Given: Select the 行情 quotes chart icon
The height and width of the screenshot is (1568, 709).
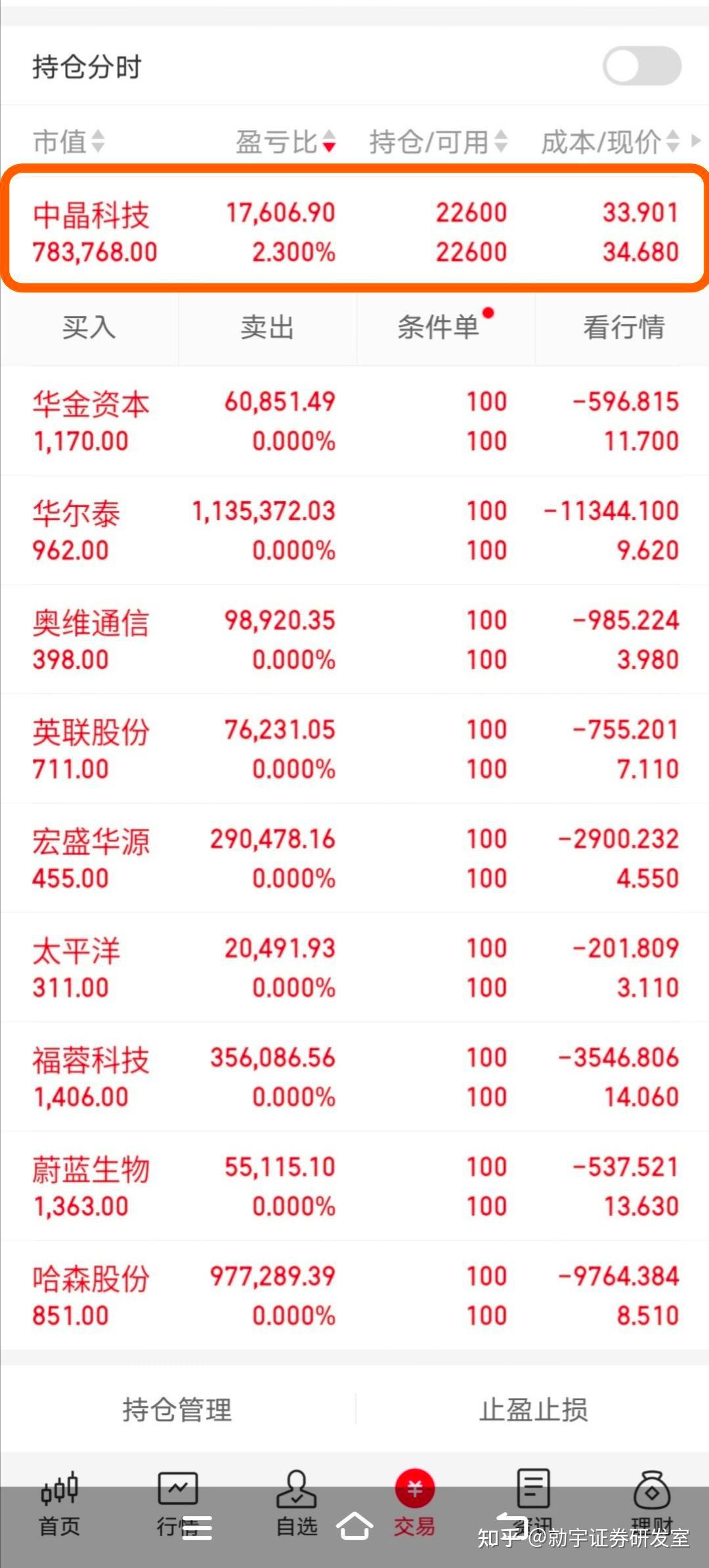Looking at the screenshot, I should 176,1504.
